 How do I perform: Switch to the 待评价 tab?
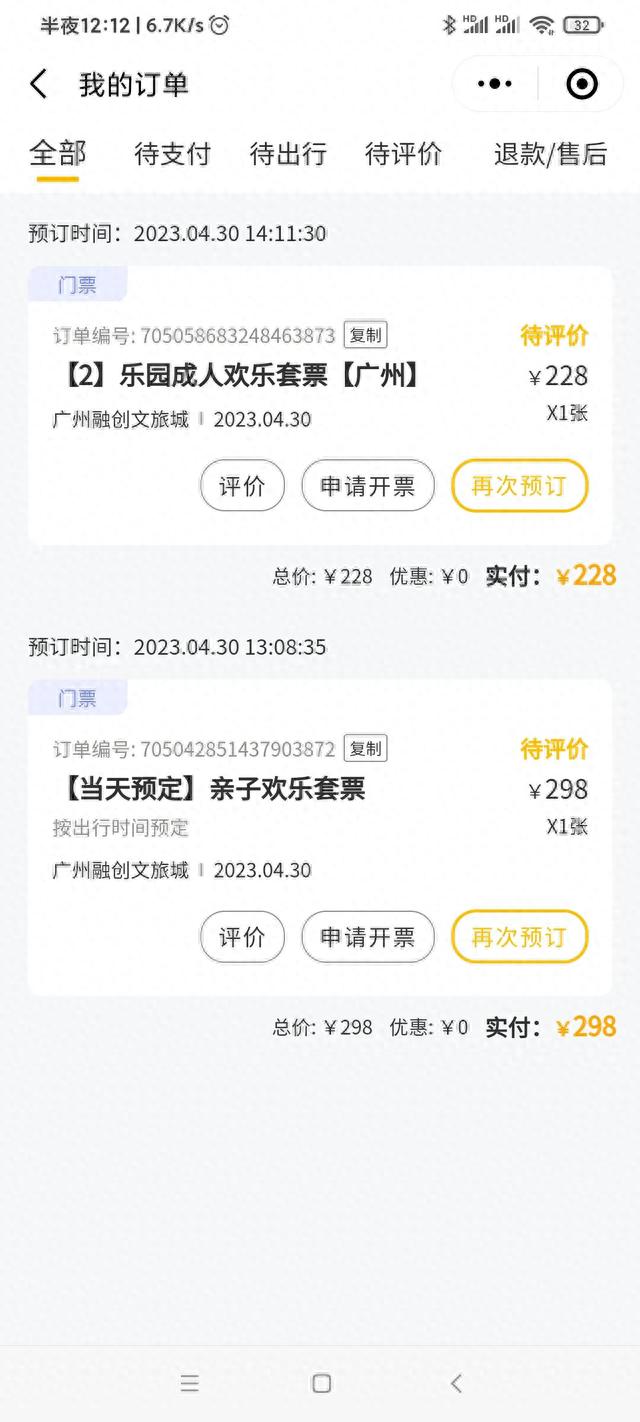tap(404, 154)
